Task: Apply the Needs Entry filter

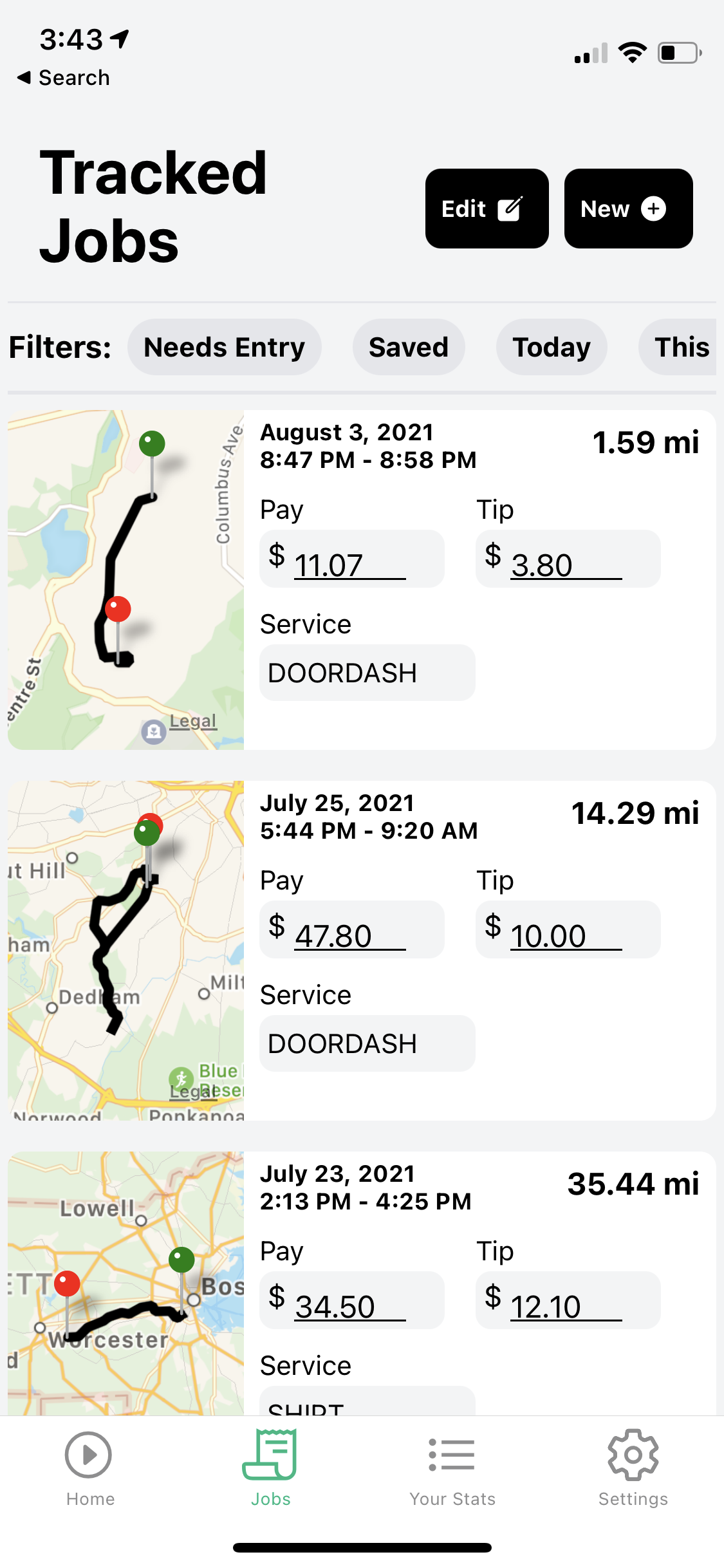Action: [225, 347]
